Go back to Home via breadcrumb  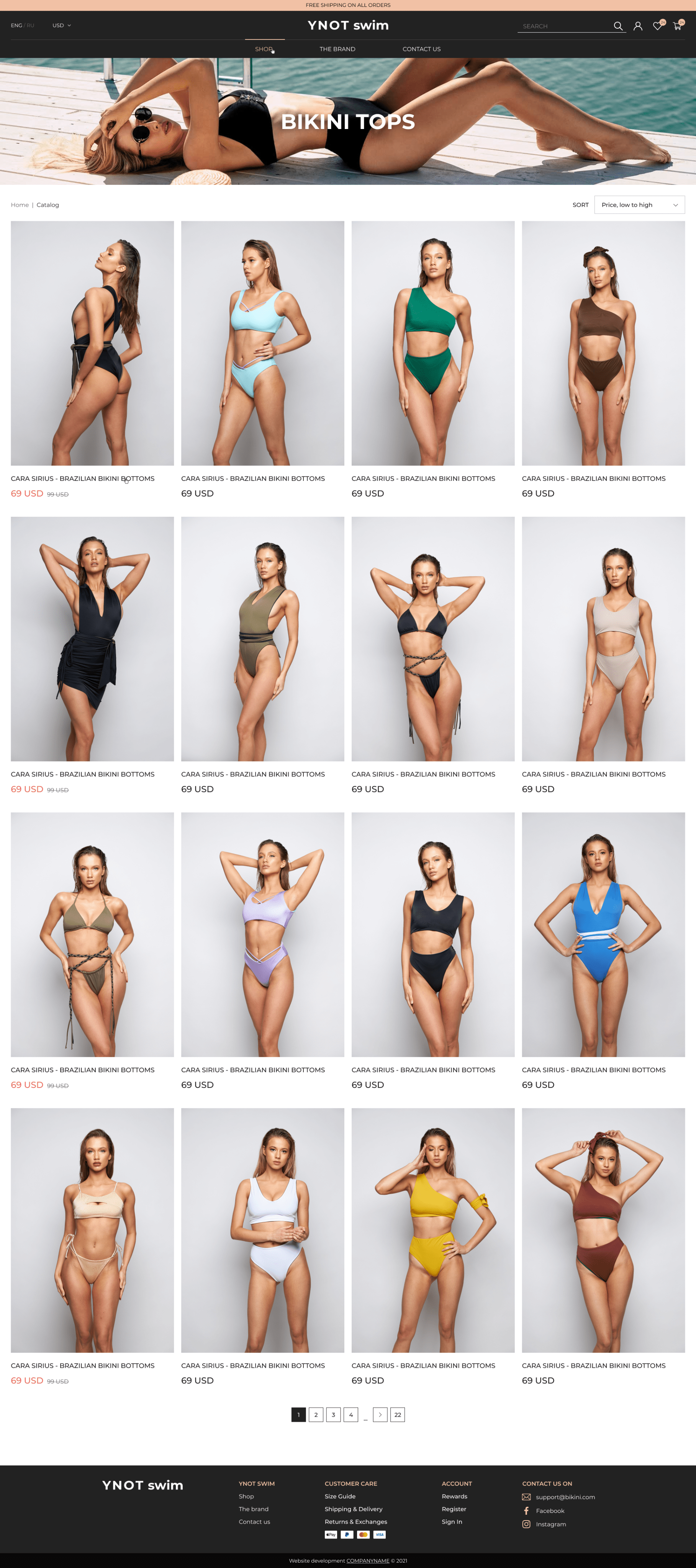[x=20, y=205]
